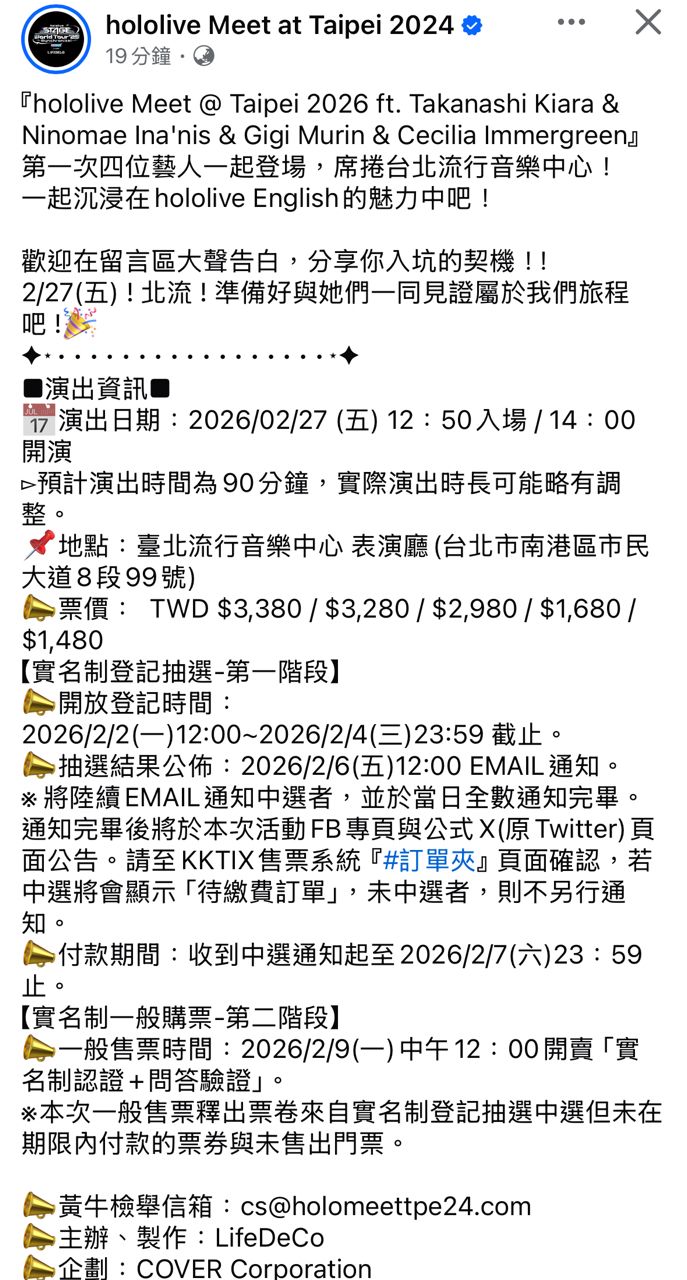687x1280 pixels.
Task: Open the post's three-dot options menu
Action: click(x=572, y=22)
